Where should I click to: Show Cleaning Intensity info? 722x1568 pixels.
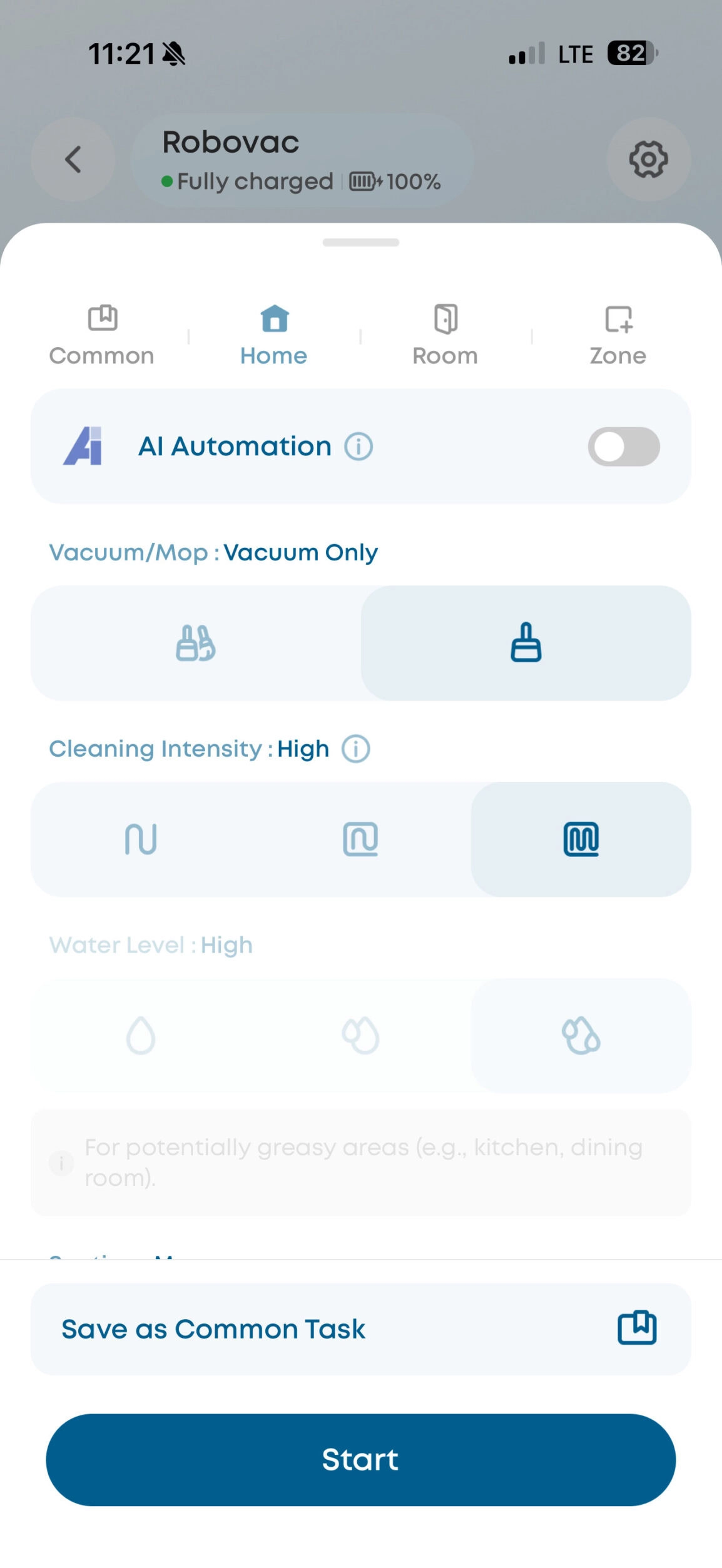355,749
